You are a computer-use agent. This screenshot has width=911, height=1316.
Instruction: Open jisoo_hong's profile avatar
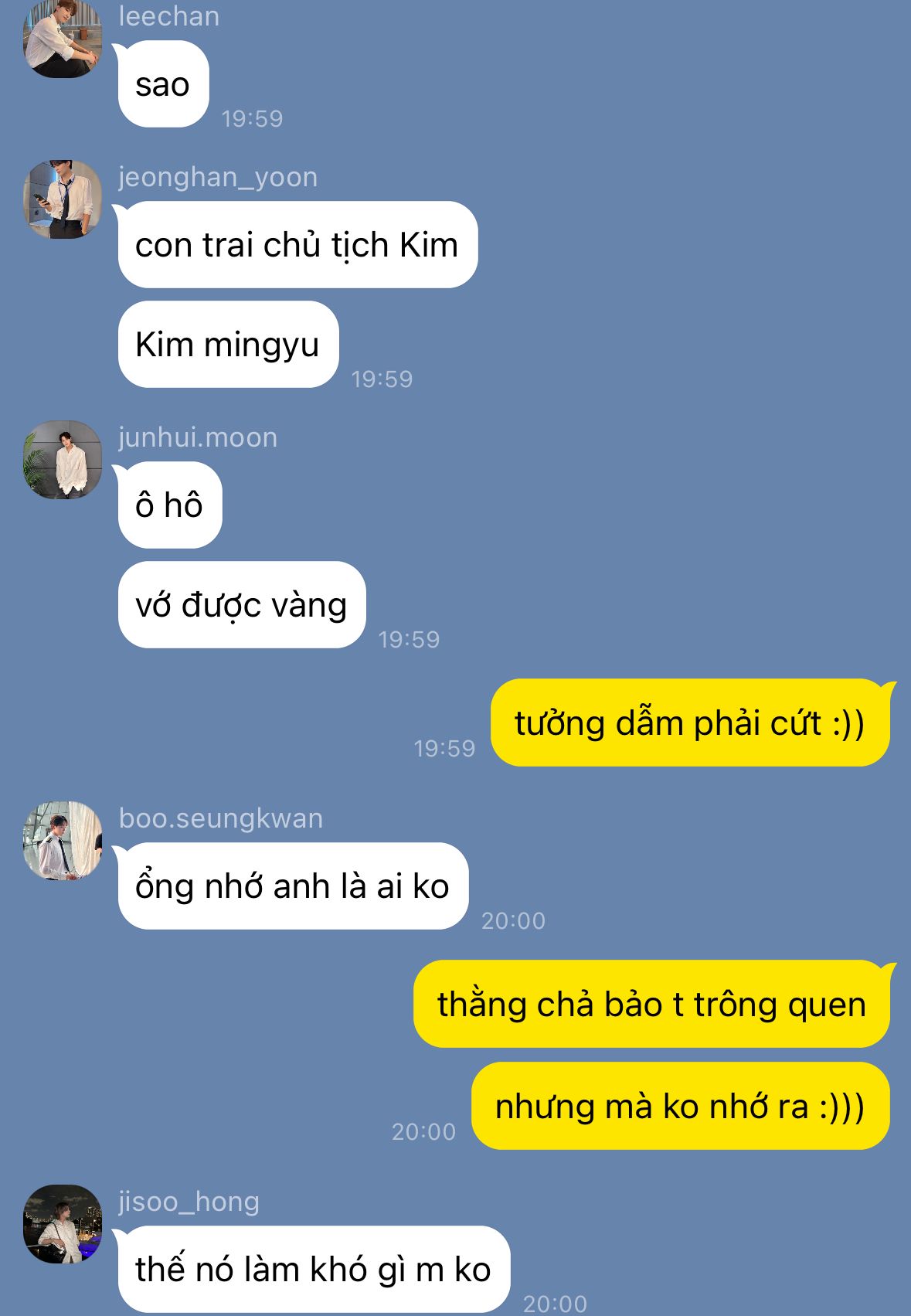click(x=63, y=1224)
